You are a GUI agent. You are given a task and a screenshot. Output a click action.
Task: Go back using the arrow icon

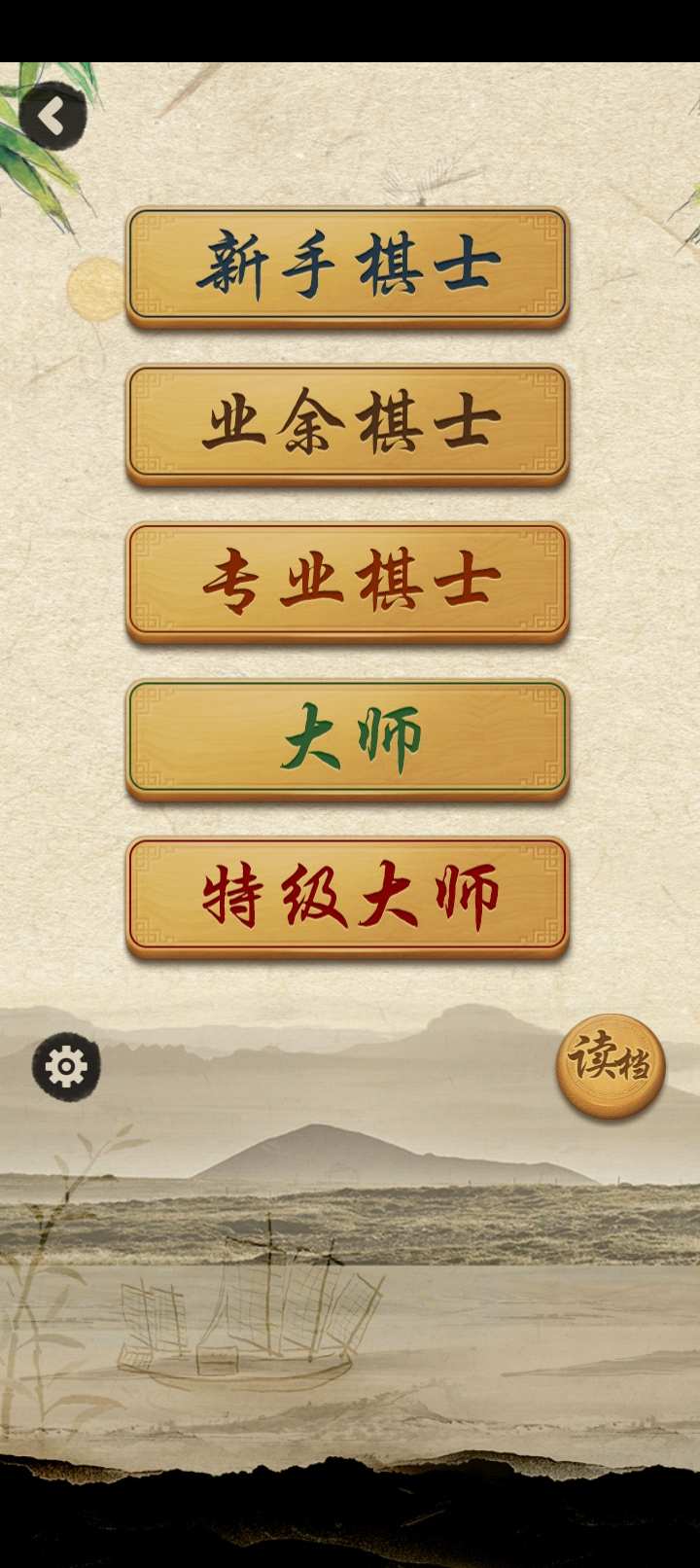pos(52,117)
